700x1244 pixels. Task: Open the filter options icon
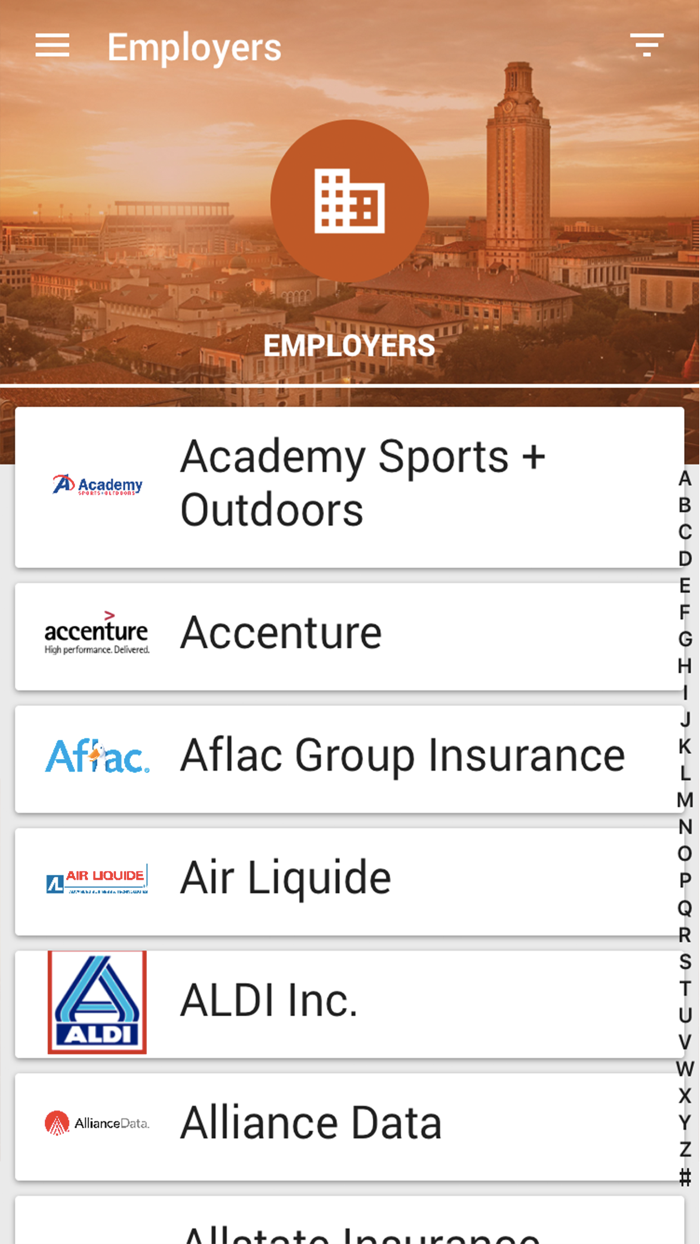646,45
